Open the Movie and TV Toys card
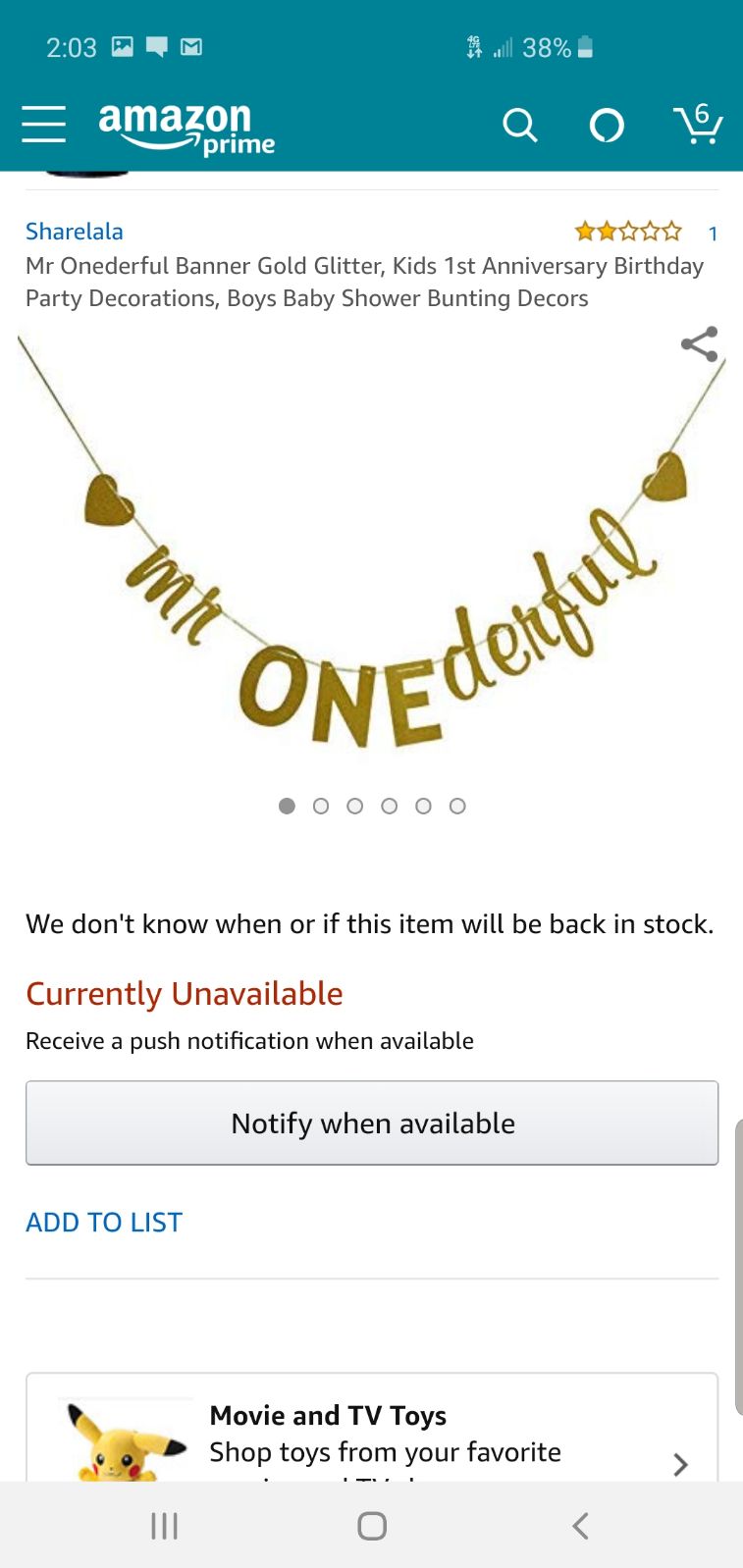The image size is (743, 1568). pyautogui.click(x=372, y=1428)
